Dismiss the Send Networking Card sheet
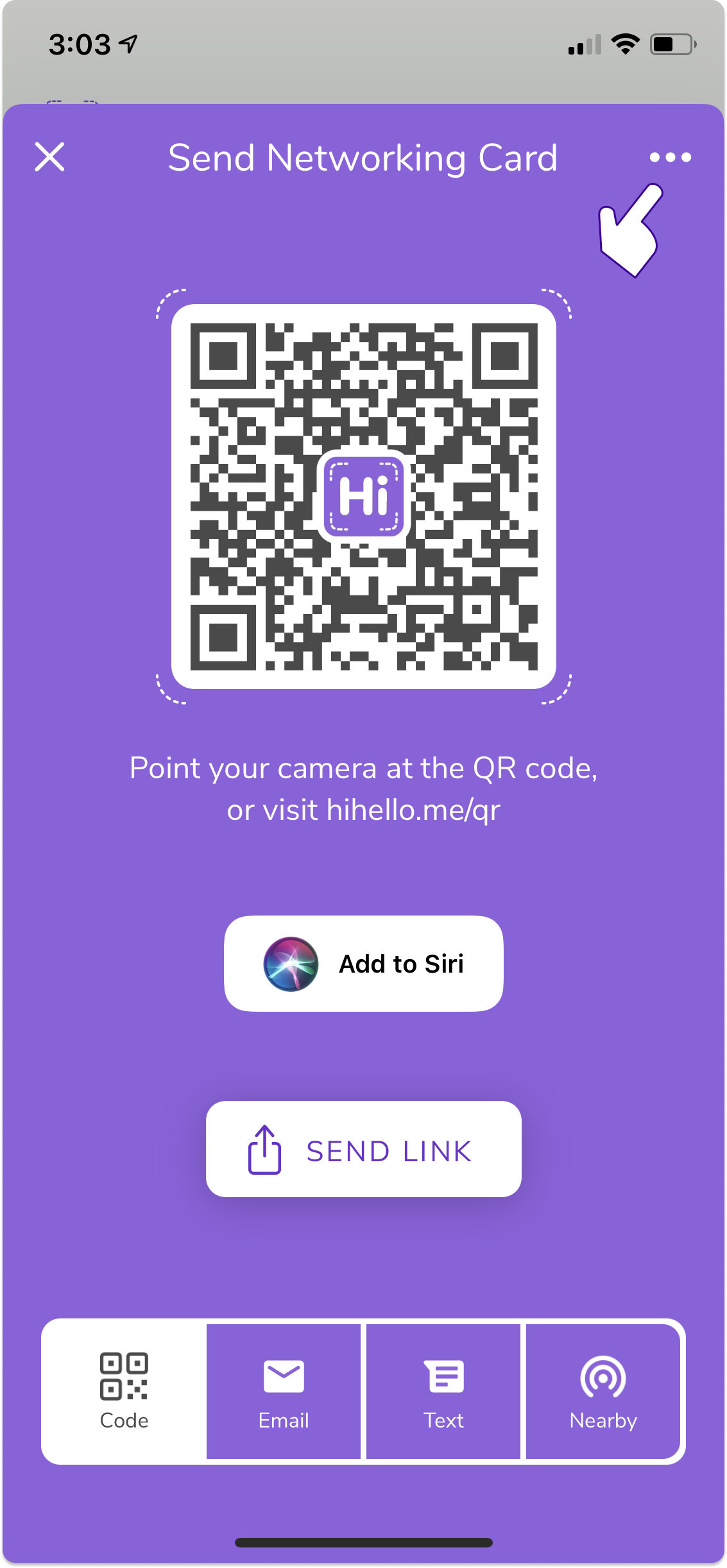 (x=50, y=156)
